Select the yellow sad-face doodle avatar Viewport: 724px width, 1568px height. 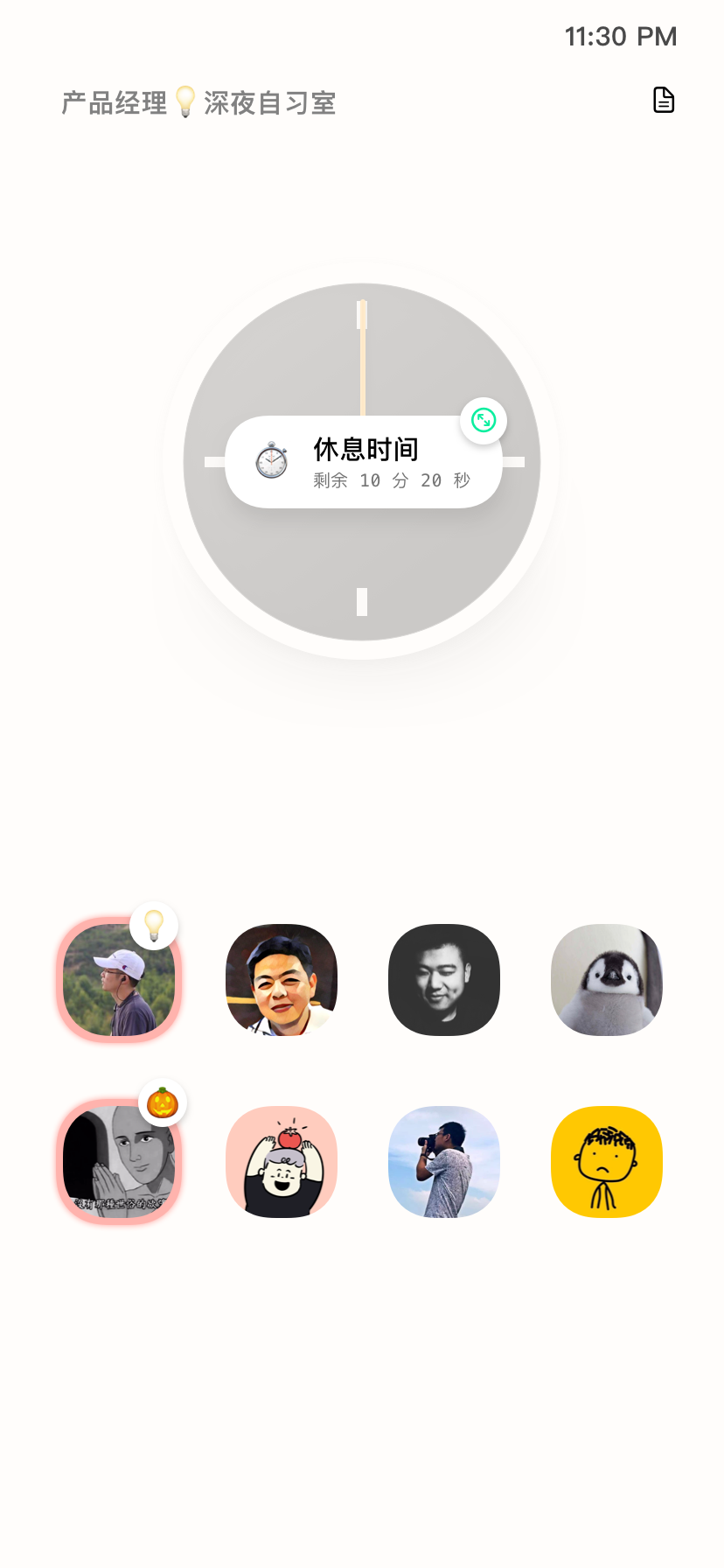tap(607, 1162)
